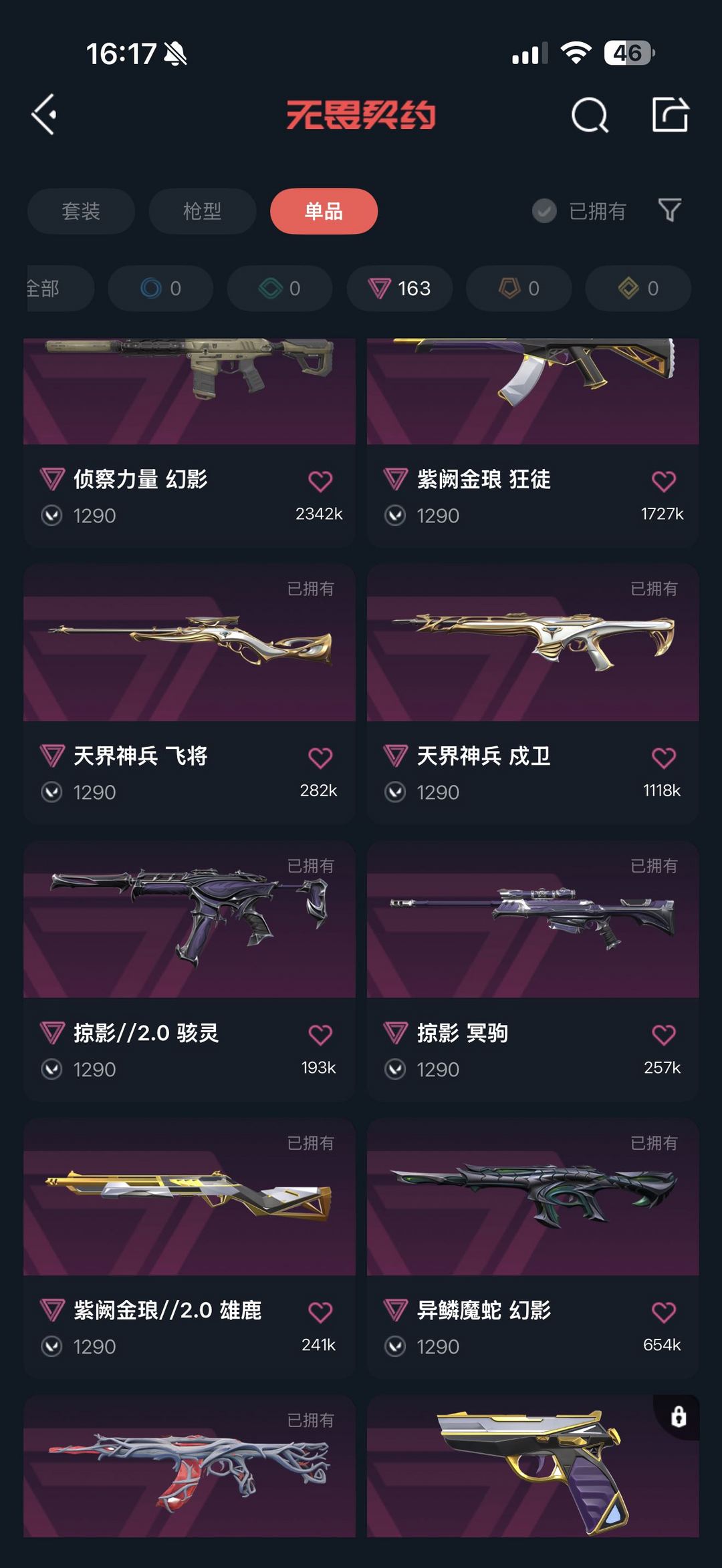Open the filter funnel icon
The height and width of the screenshot is (1568, 722).
tap(669, 210)
